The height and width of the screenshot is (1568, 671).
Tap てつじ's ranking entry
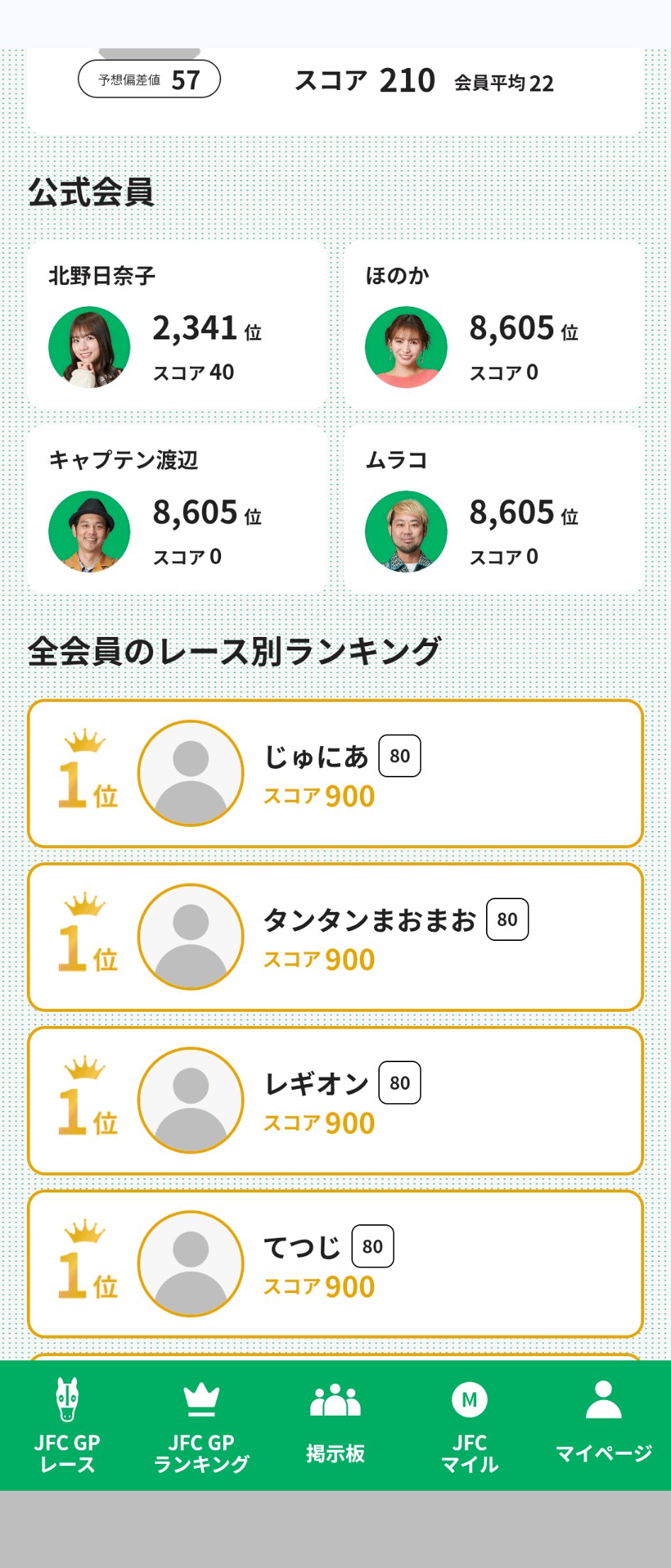pos(335,1264)
